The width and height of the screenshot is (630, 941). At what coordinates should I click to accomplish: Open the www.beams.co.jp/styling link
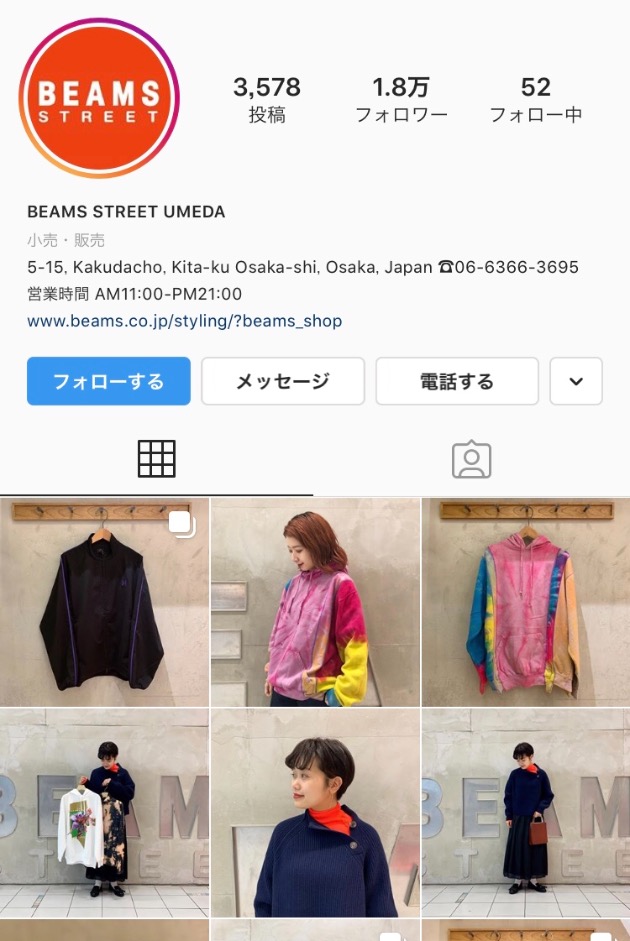pos(184,321)
